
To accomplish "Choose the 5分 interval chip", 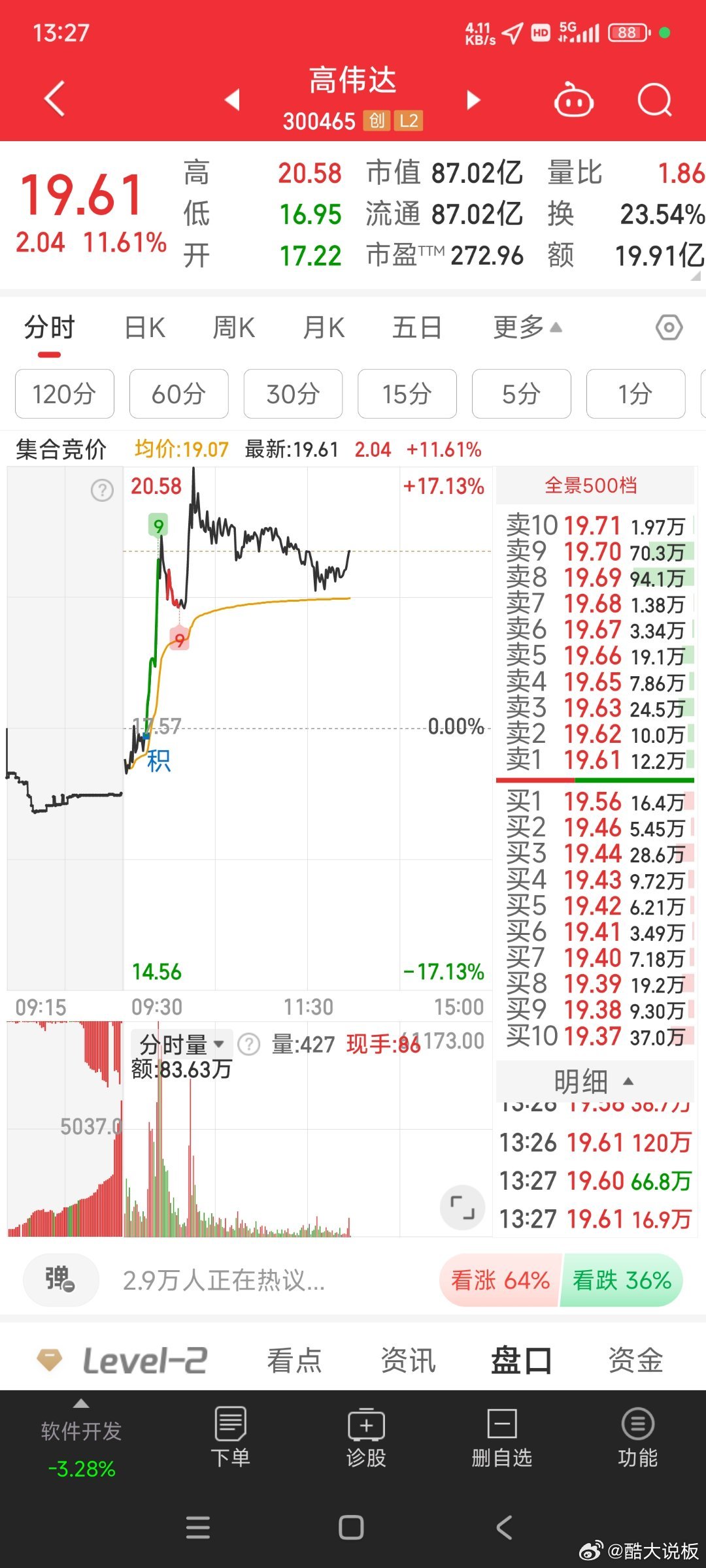I will point(522,394).
